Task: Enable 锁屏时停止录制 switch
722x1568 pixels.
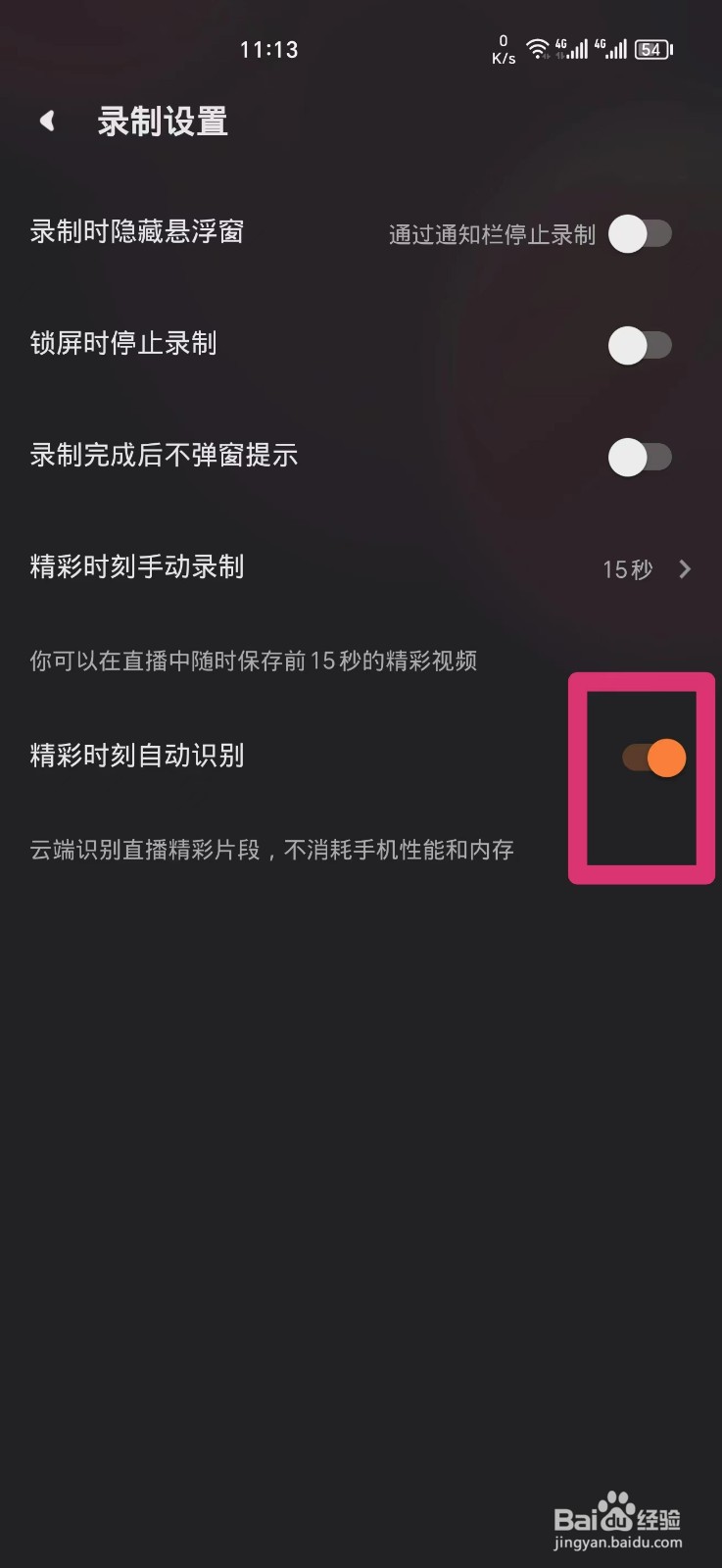Action: tap(641, 346)
